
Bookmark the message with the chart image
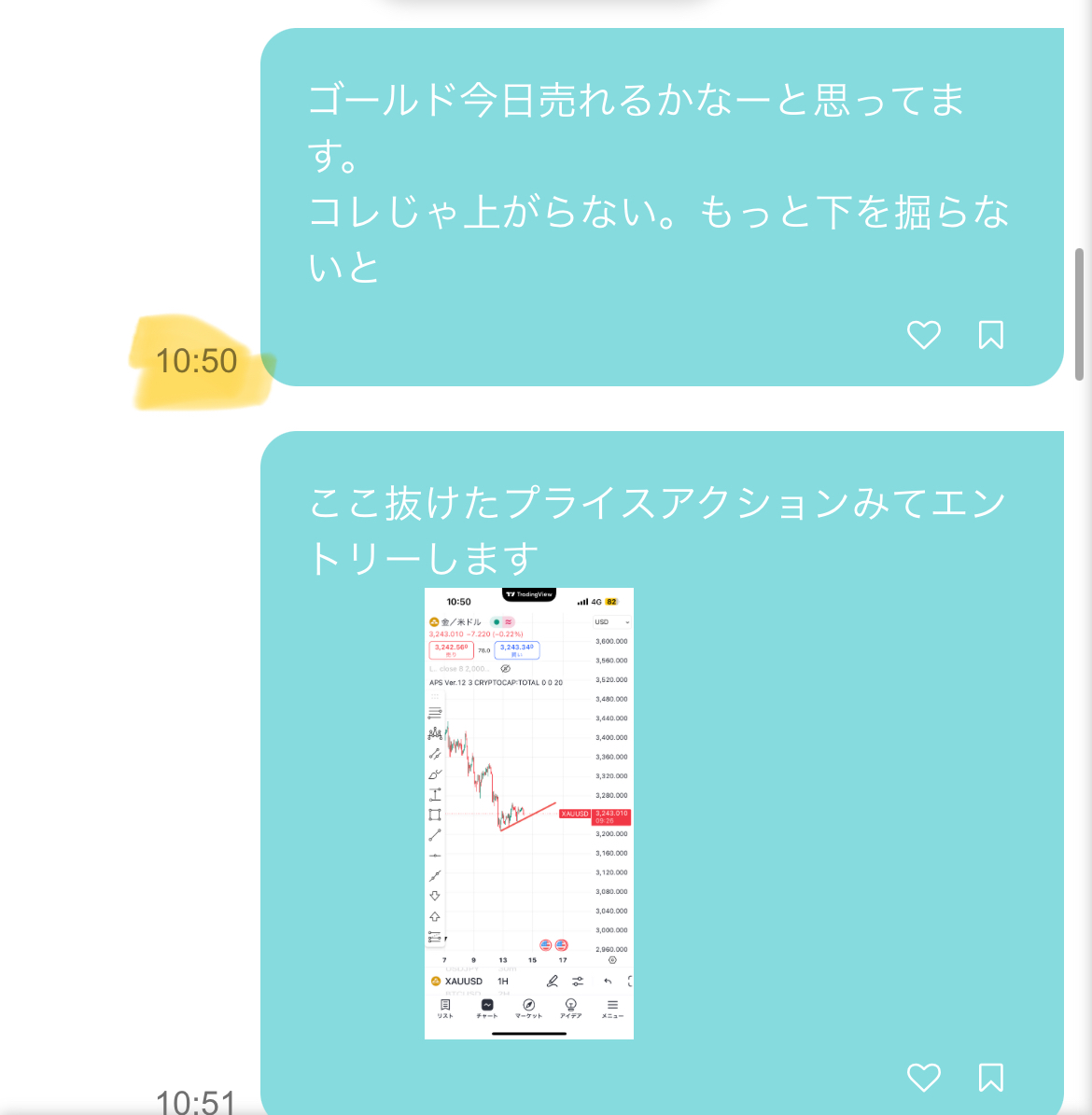(990, 1078)
